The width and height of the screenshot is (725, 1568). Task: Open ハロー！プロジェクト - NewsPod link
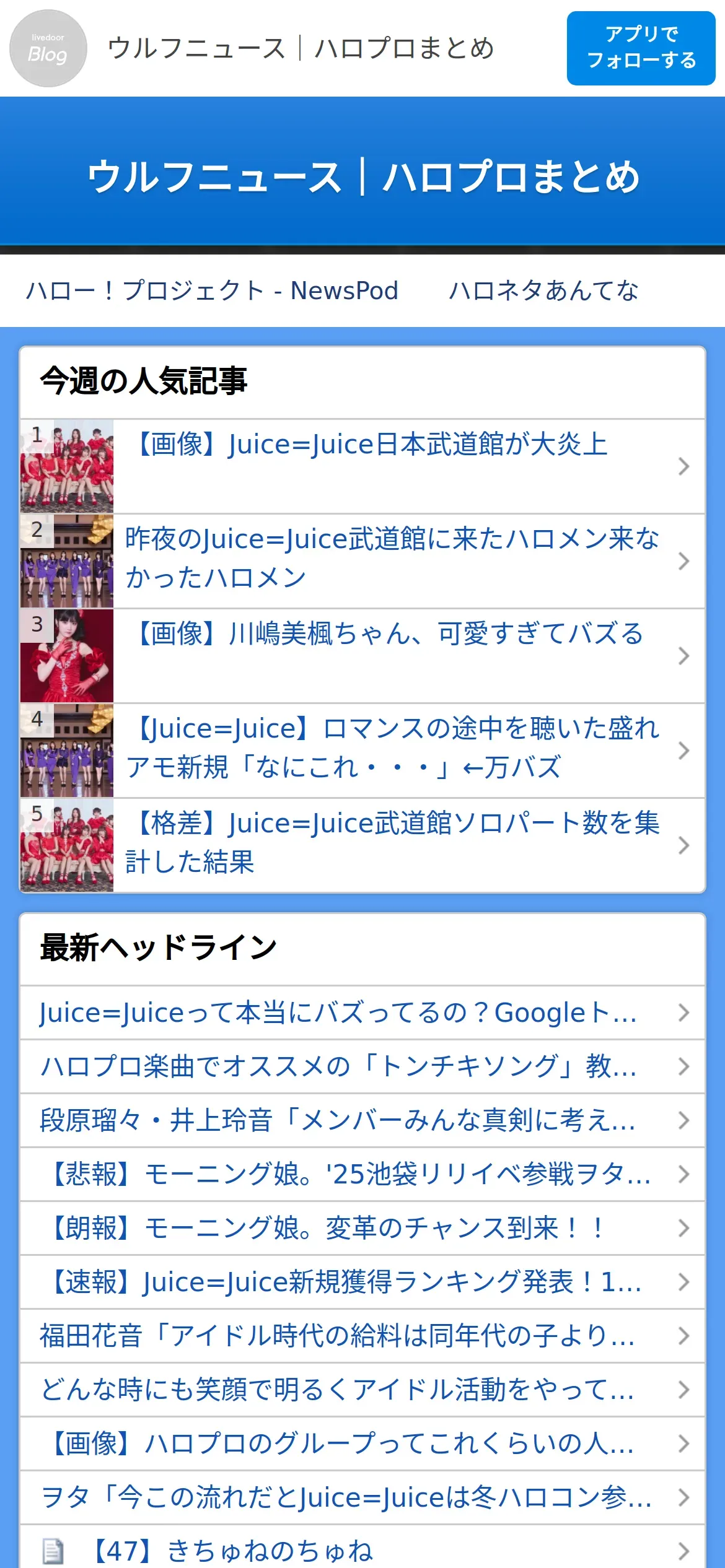click(212, 290)
